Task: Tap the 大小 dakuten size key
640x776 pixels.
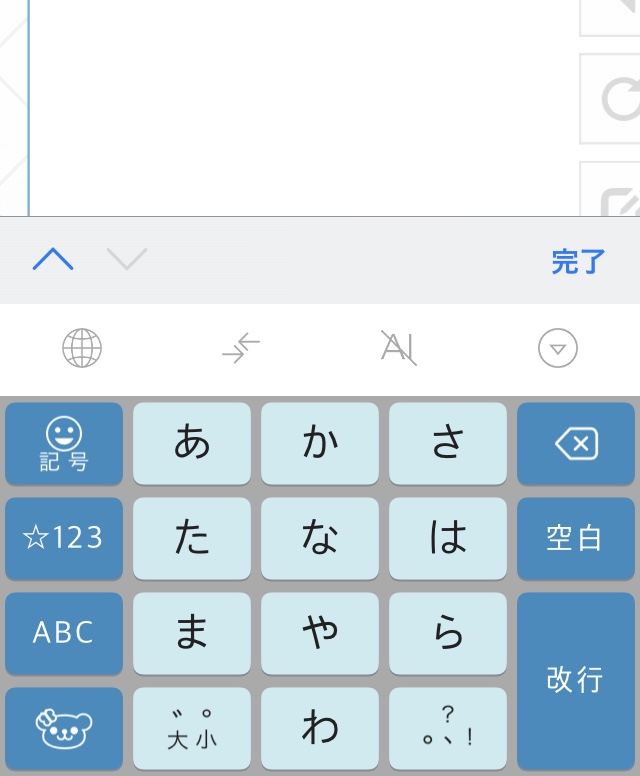Action: coord(192,728)
